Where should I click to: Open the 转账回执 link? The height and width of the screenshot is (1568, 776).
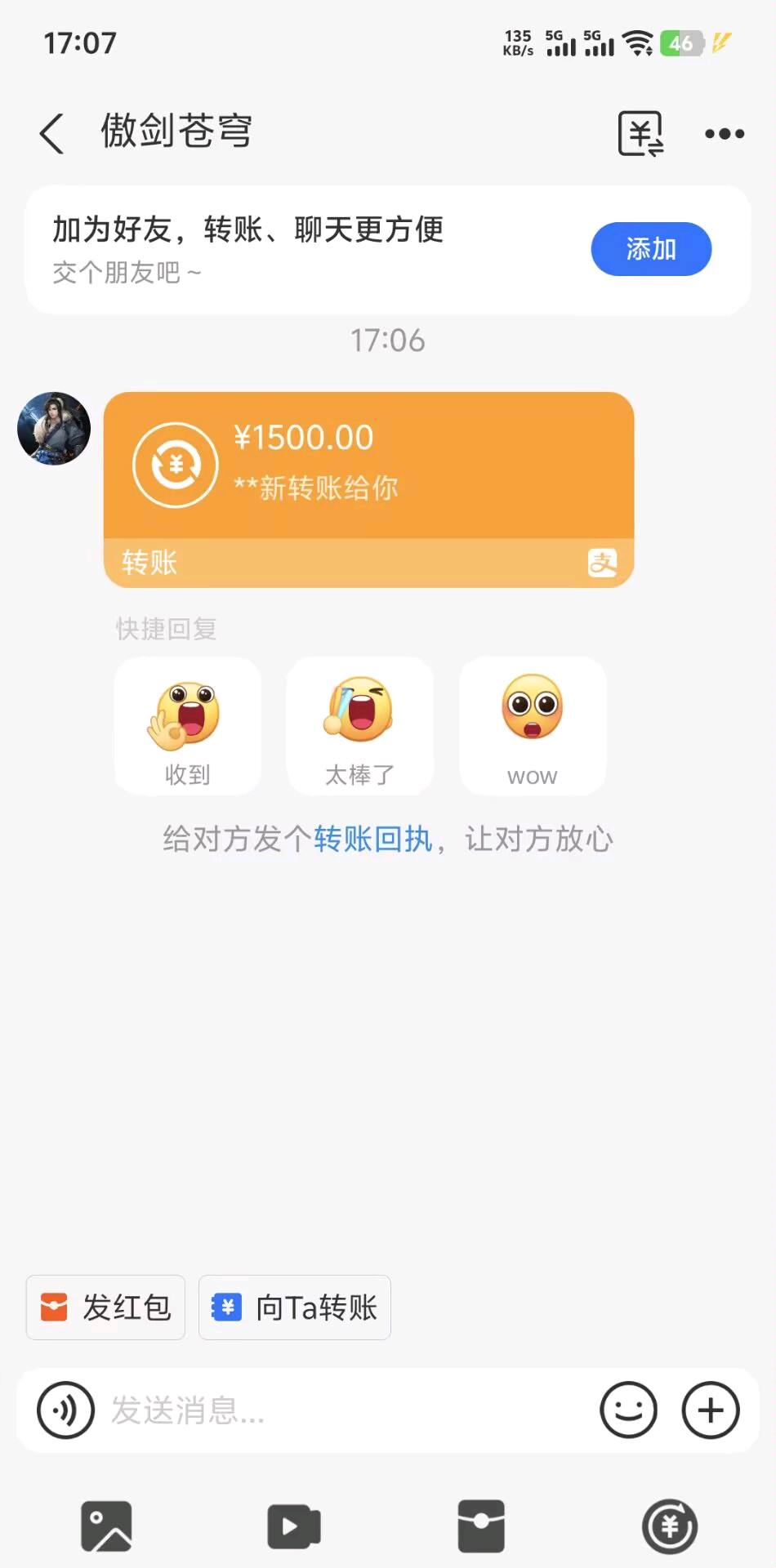pyautogui.click(x=373, y=839)
